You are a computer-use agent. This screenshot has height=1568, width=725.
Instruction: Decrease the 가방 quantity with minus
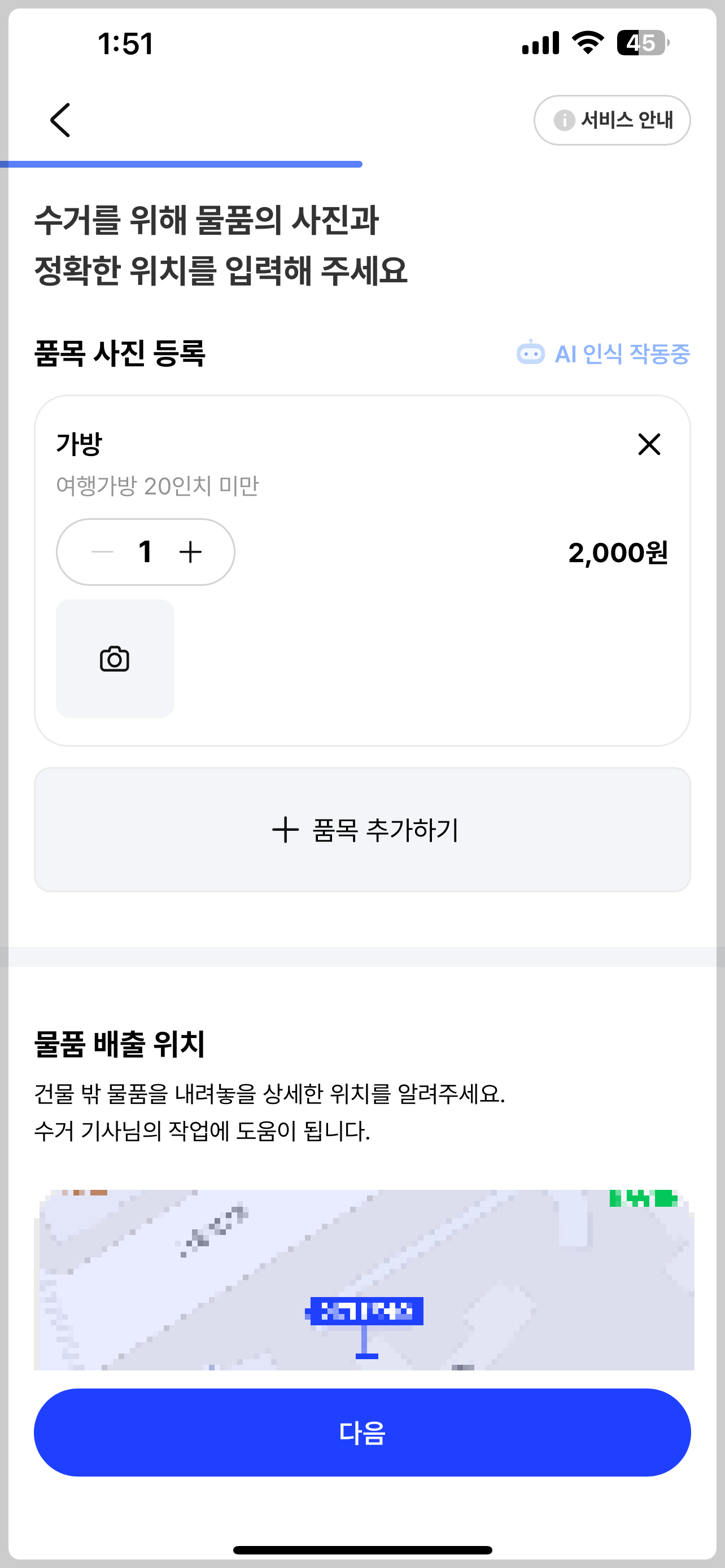pyautogui.click(x=102, y=552)
